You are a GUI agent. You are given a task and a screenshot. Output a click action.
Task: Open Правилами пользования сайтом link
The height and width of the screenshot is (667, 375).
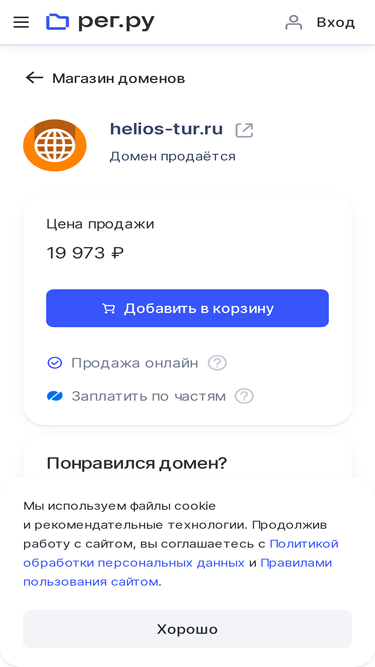click(177, 572)
